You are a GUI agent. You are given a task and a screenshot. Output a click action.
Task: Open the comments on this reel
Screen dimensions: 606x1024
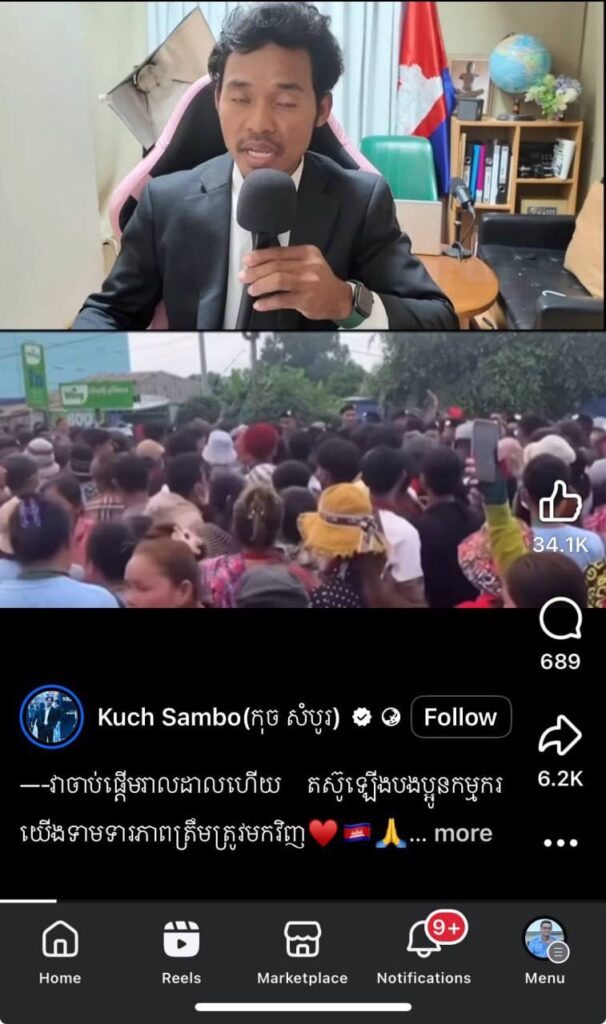pos(560,620)
